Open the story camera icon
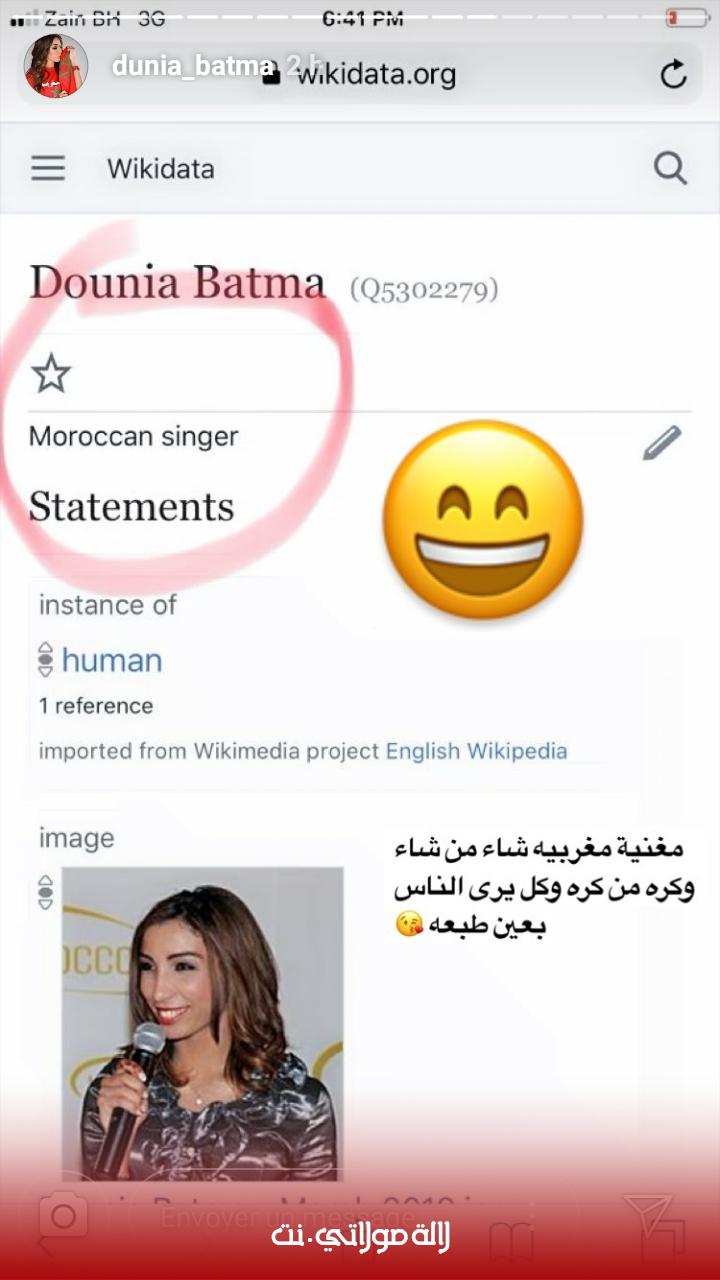 pyautogui.click(x=63, y=1217)
